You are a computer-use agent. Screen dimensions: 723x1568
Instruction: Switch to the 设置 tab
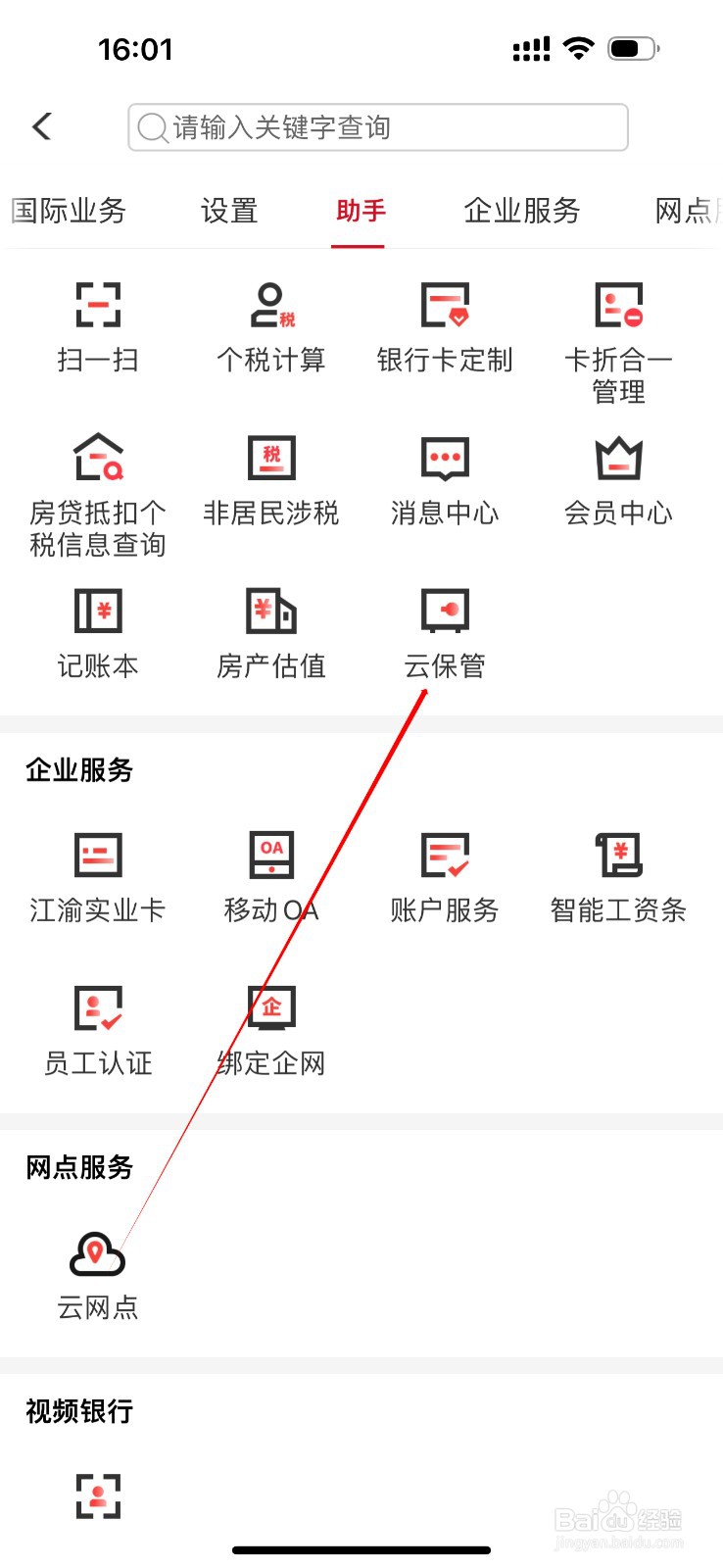click(x=227, y=211)
